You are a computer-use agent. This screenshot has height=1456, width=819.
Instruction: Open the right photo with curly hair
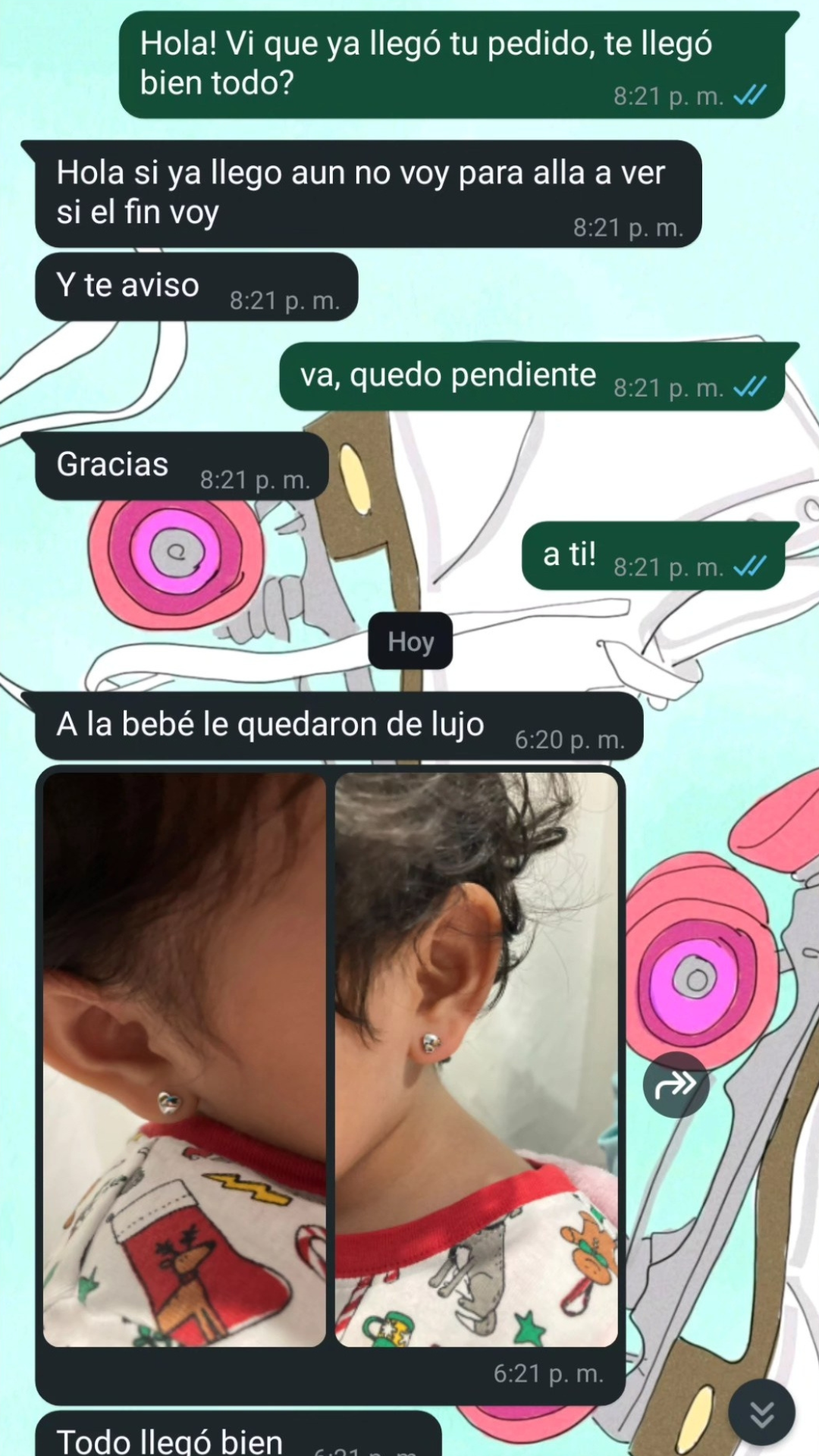tap(476, 1059)
